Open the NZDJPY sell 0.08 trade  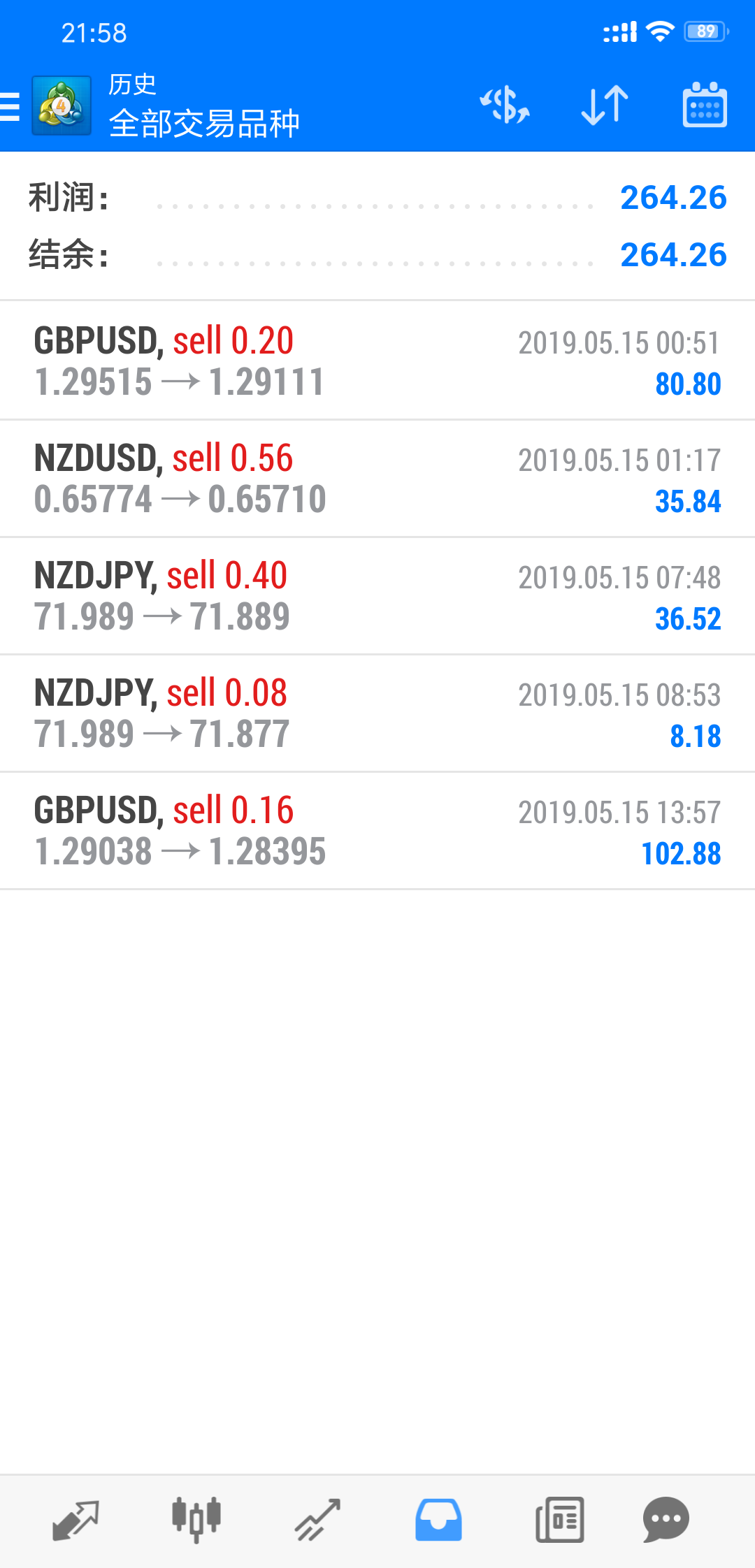point(377,713)
